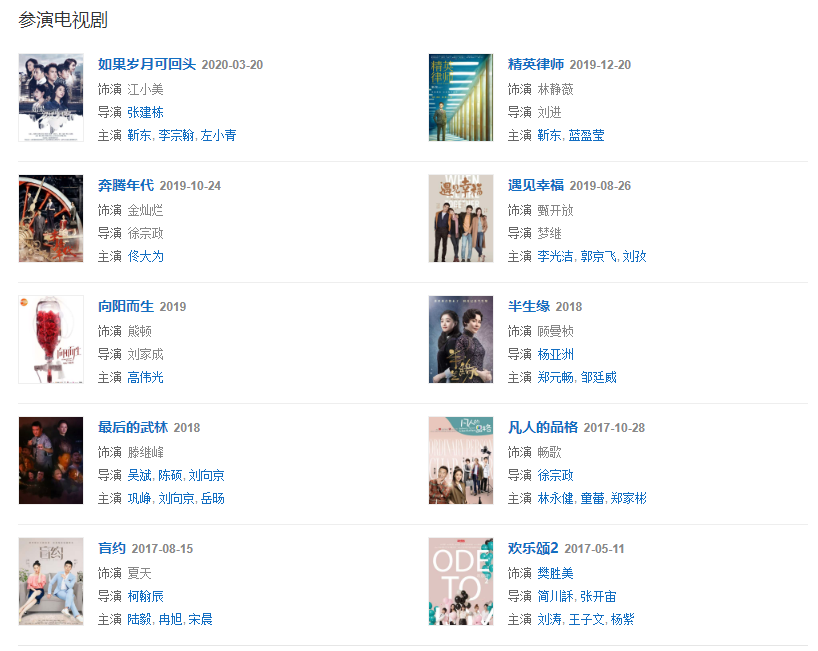The height and width of the screenshot is (651, 818).
Task: Open the 半生缘 title link
Action: coord(529,306)
